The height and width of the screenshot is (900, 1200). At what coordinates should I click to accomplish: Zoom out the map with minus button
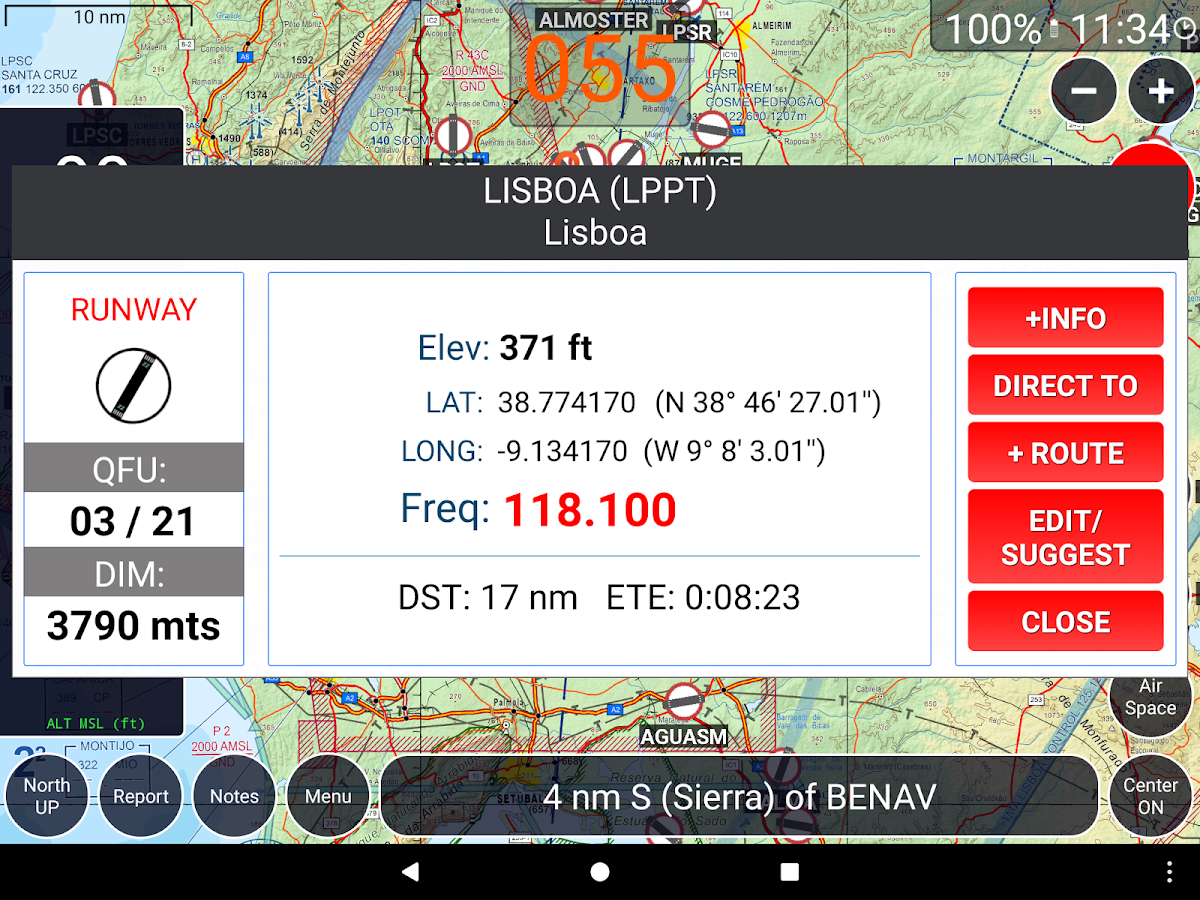tap(1083, 91)
